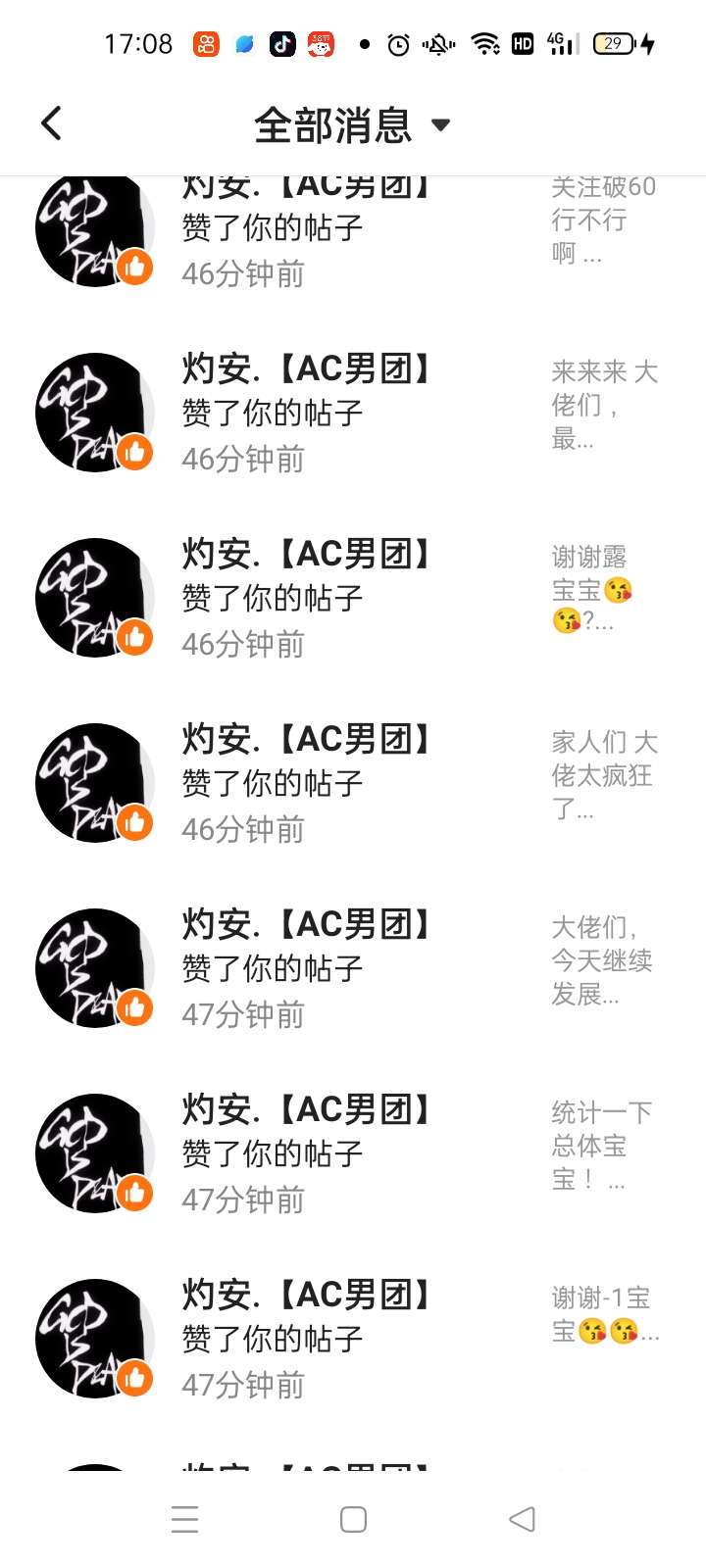Open the notification about 统计一下总体宝宝
Image resolution: width=706 pixels, height=1568 pixels.
353,1153
